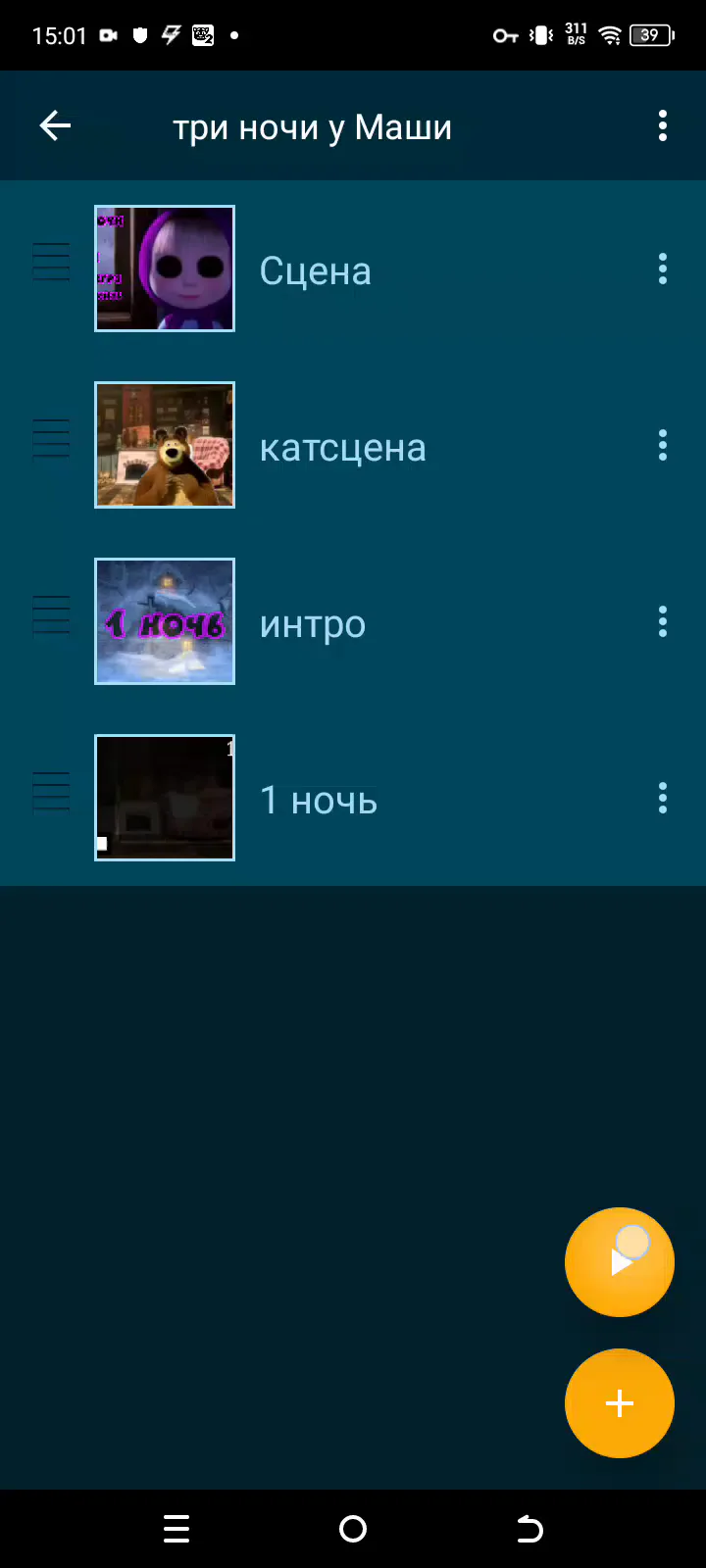706x1568 pixels.
Task: Tap the system home button
Action: [x=353, y=1529]
